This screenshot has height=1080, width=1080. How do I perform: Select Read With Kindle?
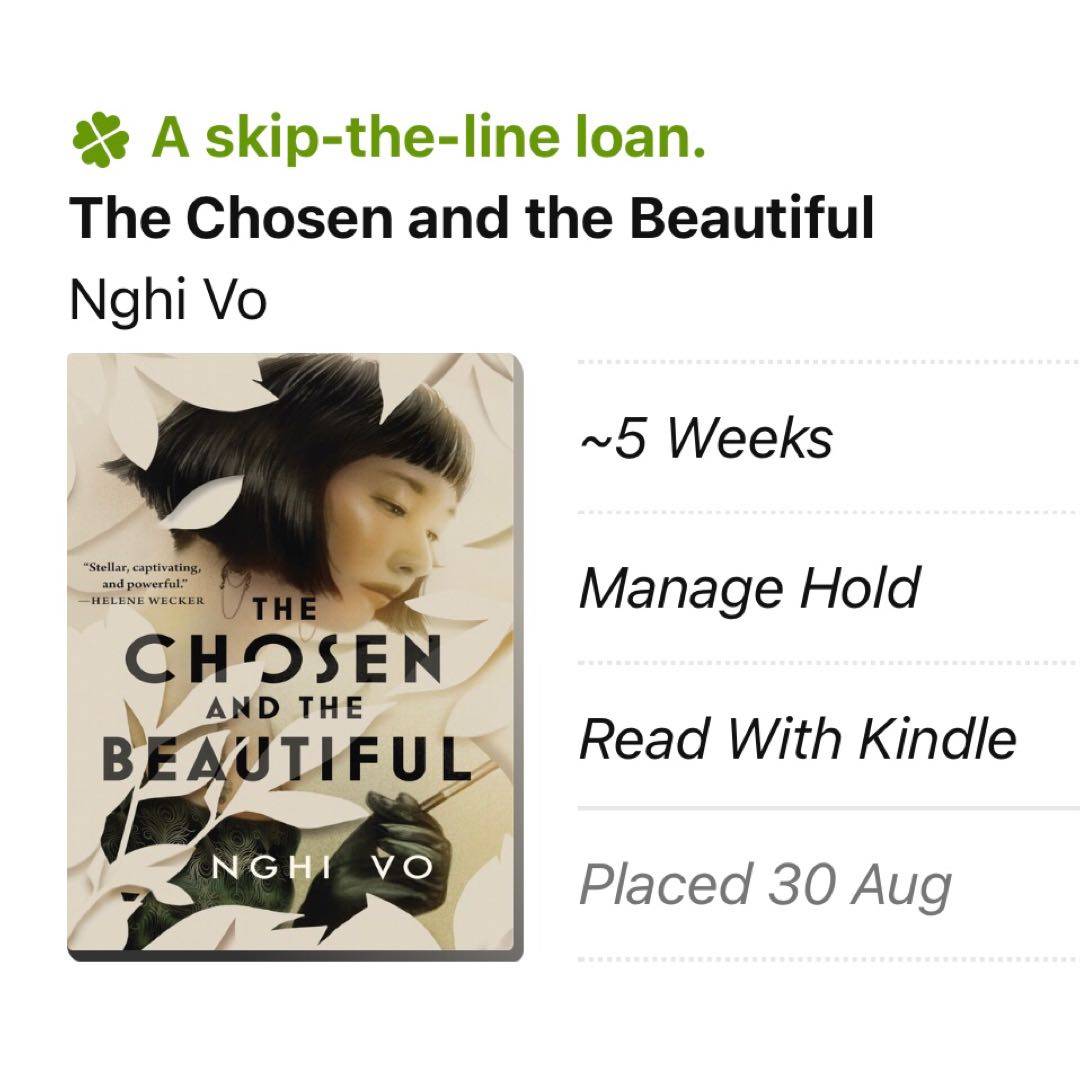797,738
